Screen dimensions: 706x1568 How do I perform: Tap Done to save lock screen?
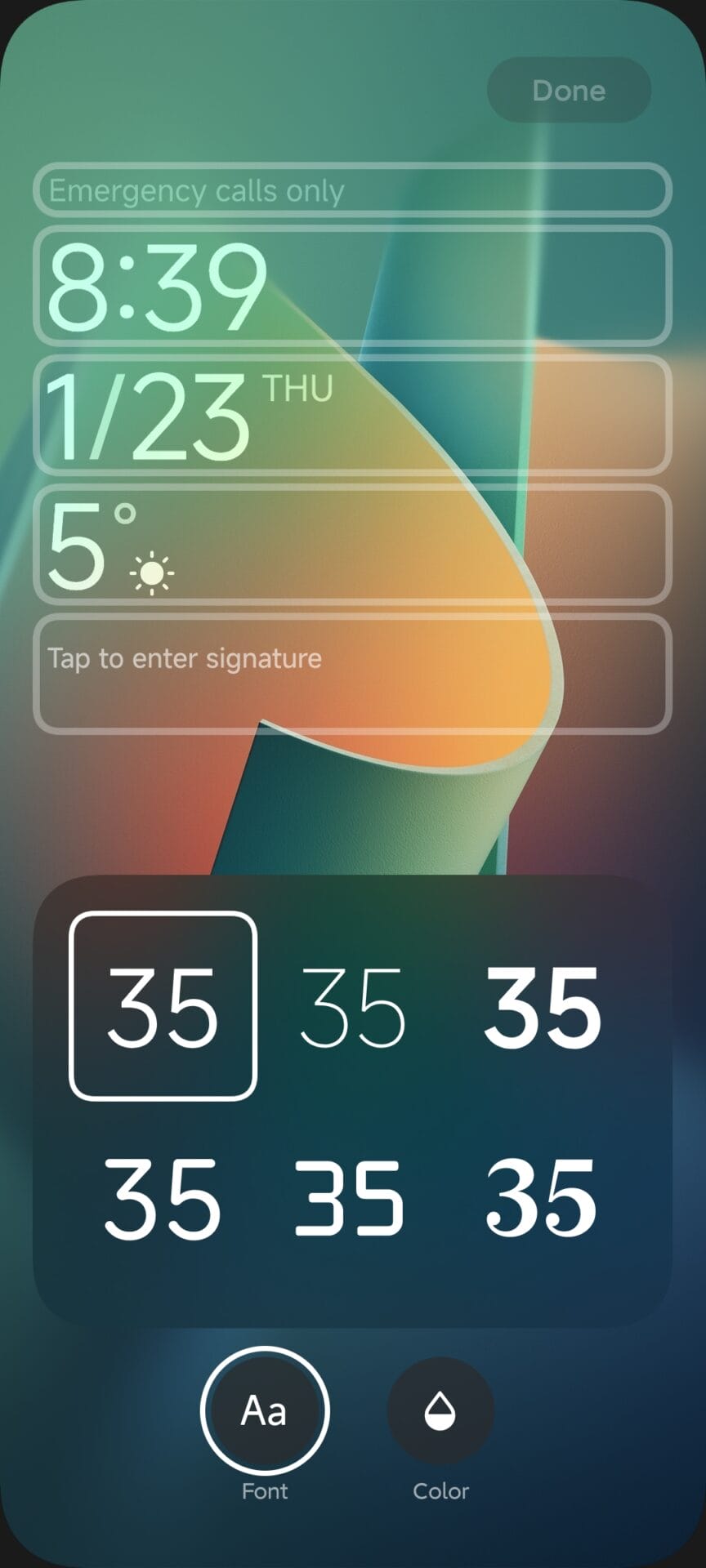[x=569, y=90]
